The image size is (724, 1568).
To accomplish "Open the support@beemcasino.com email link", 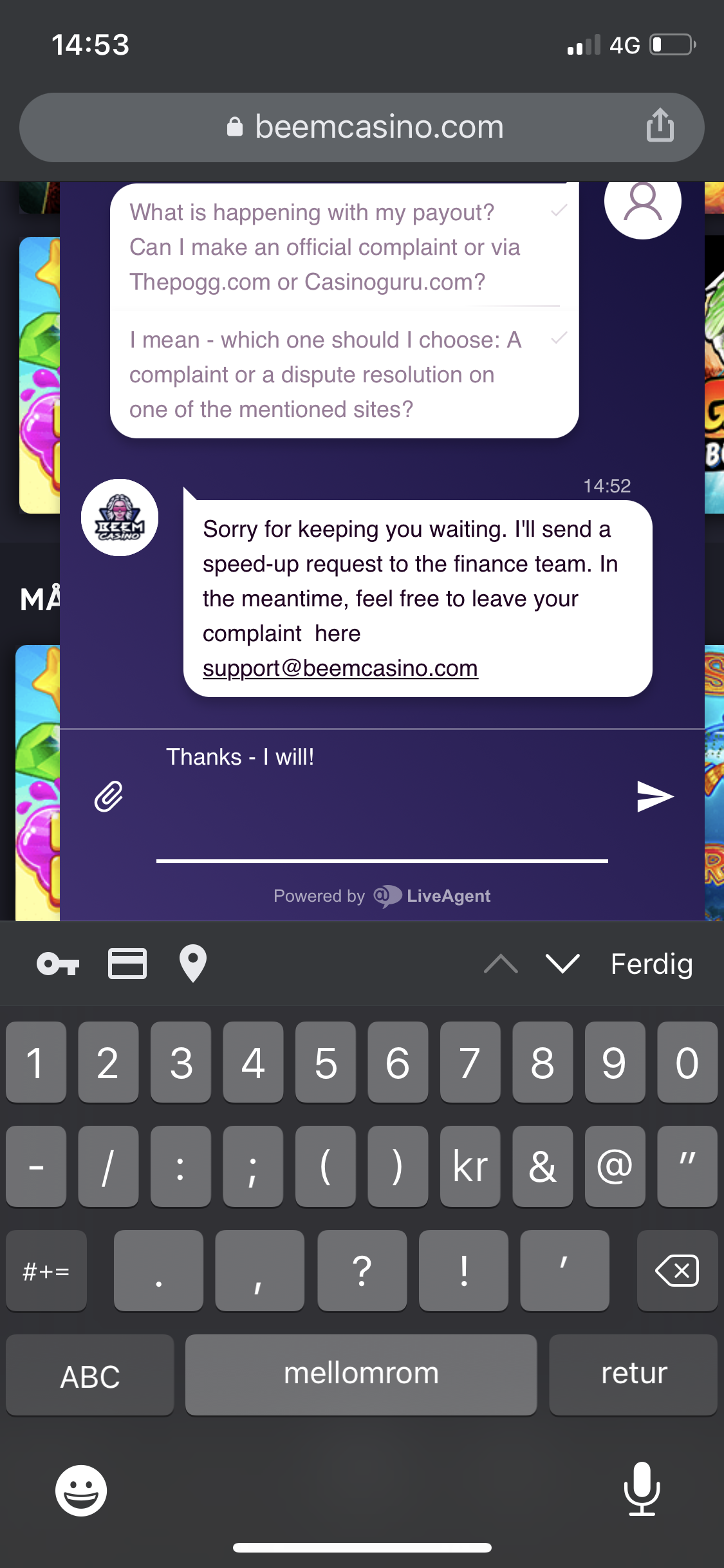I will (340, 669).
